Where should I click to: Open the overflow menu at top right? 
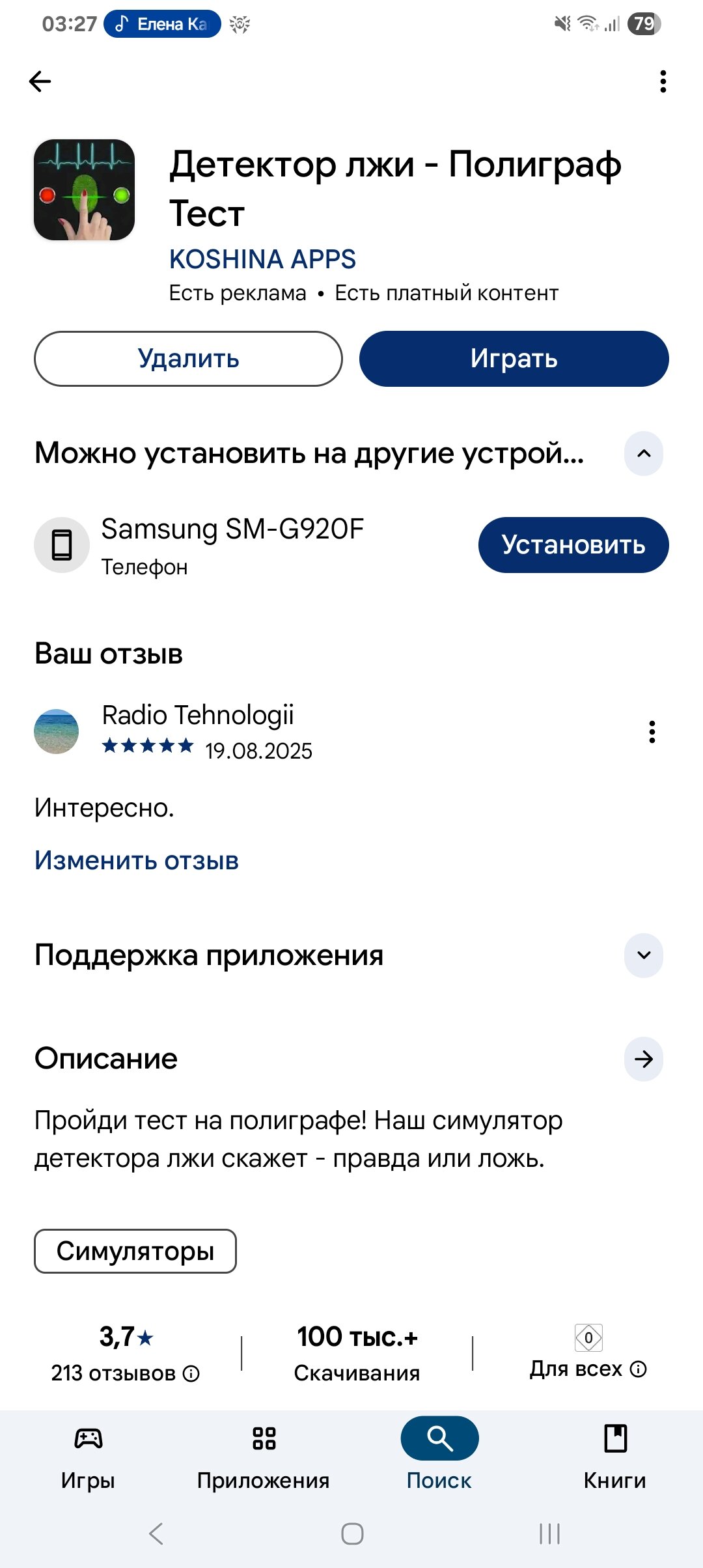[663, 81]
